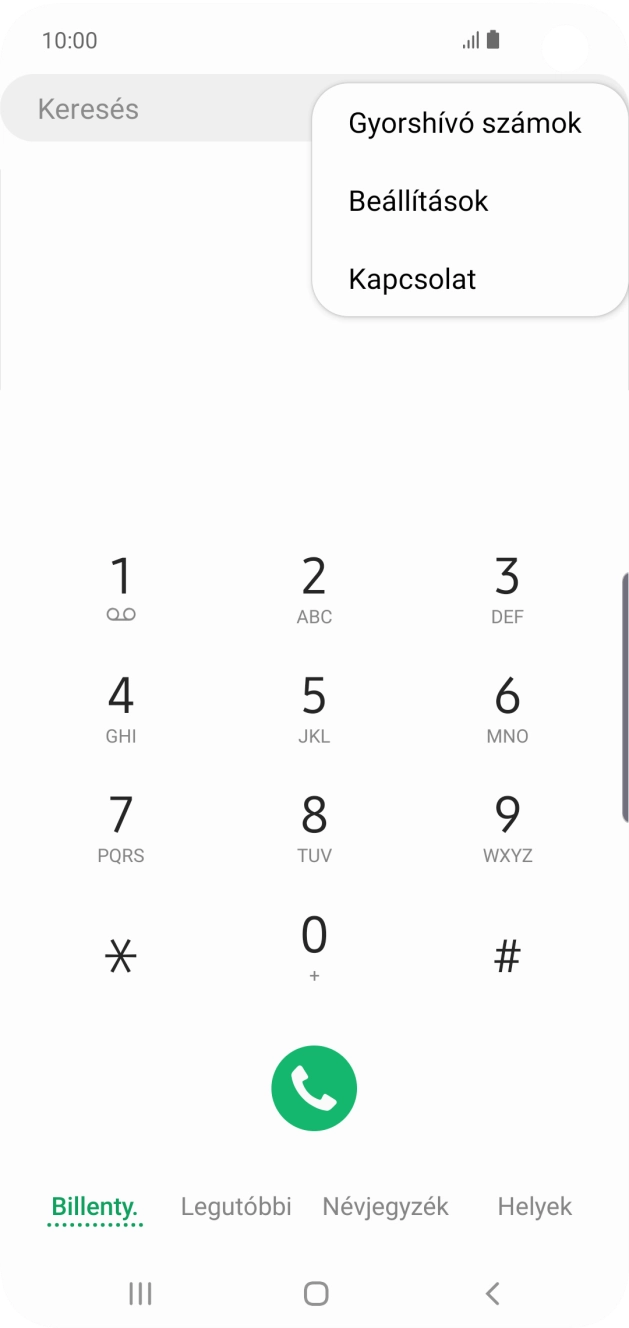
Task: Enter digit 4 on the keypad
Action: tap(121, 709)
